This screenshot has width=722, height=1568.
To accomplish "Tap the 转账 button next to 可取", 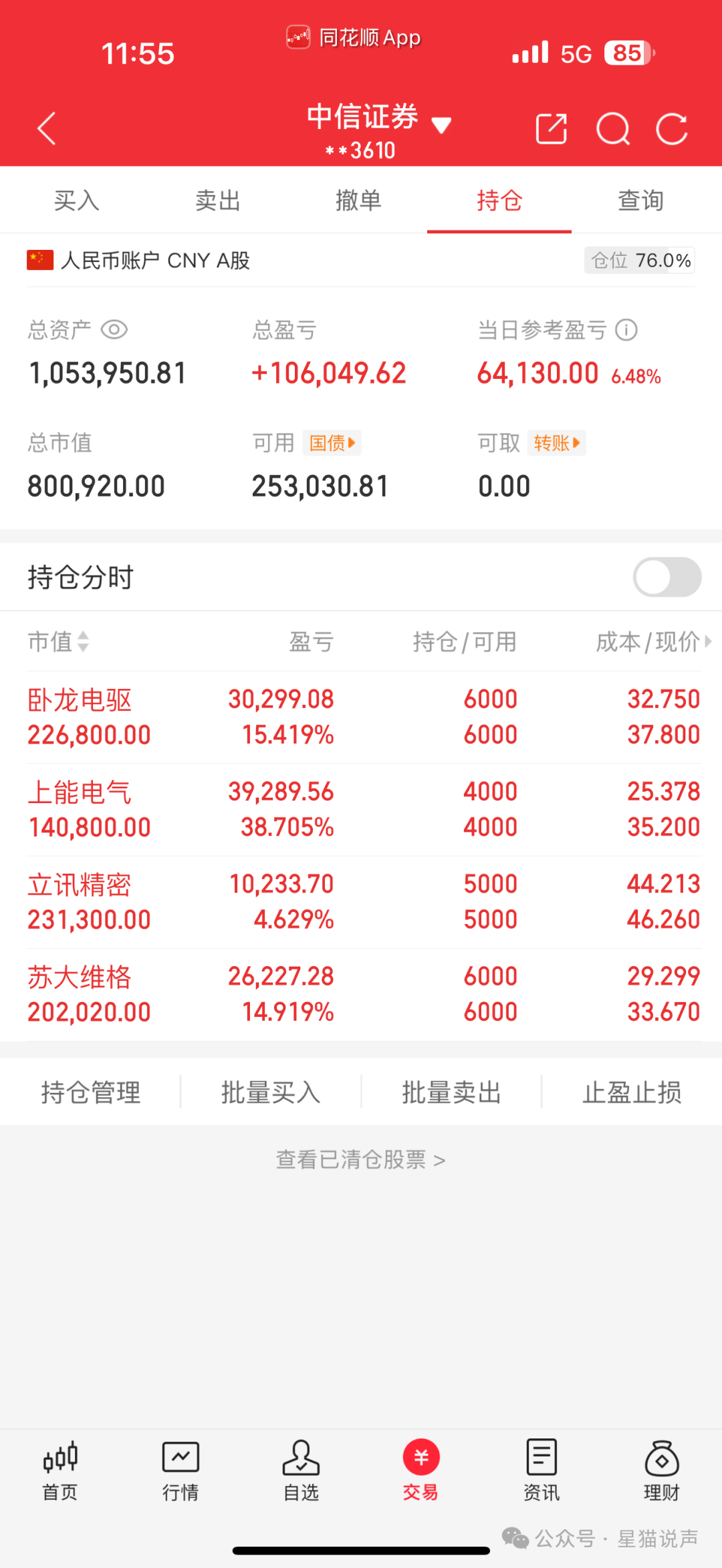I will click(556, 443).
